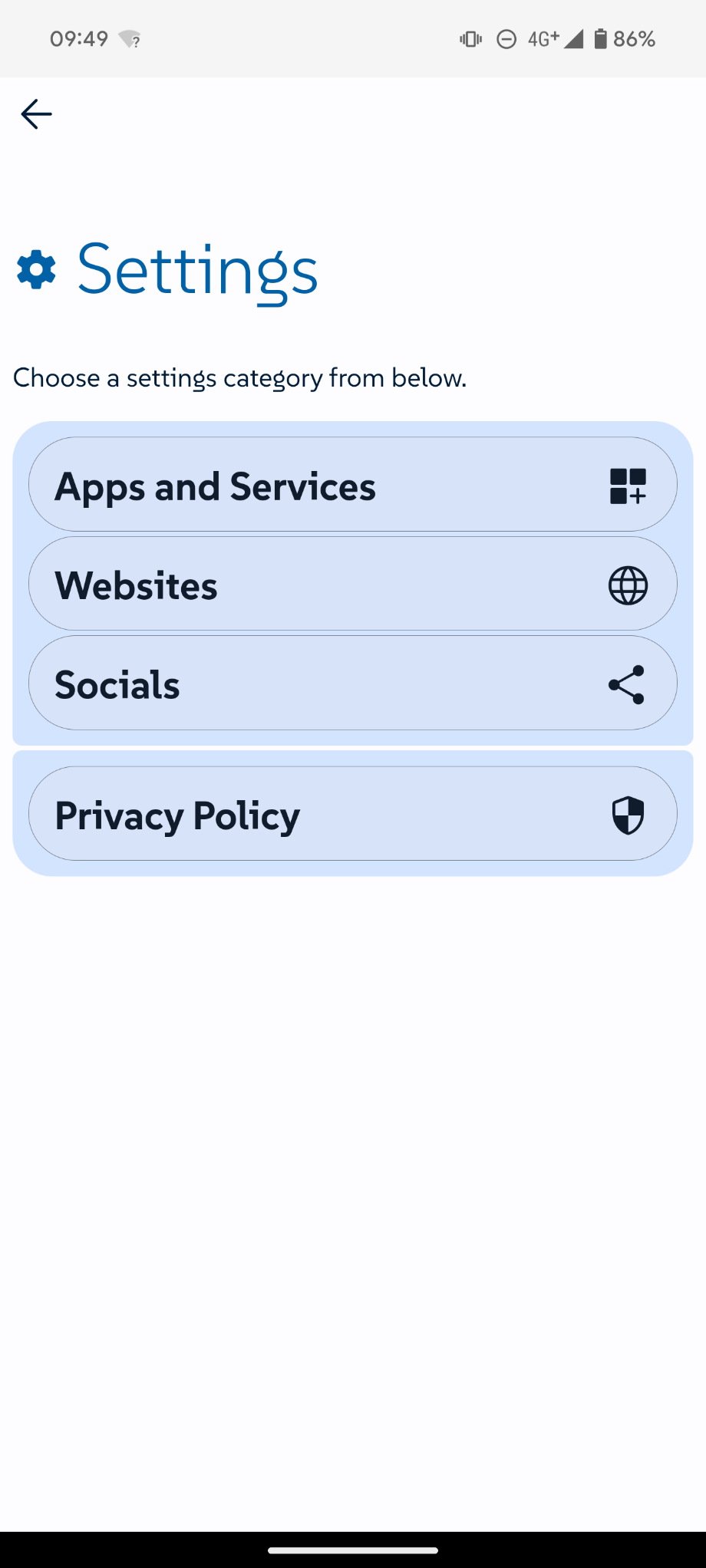Open Apps and Services settings
706x1568 pixels.
point(353,485)
